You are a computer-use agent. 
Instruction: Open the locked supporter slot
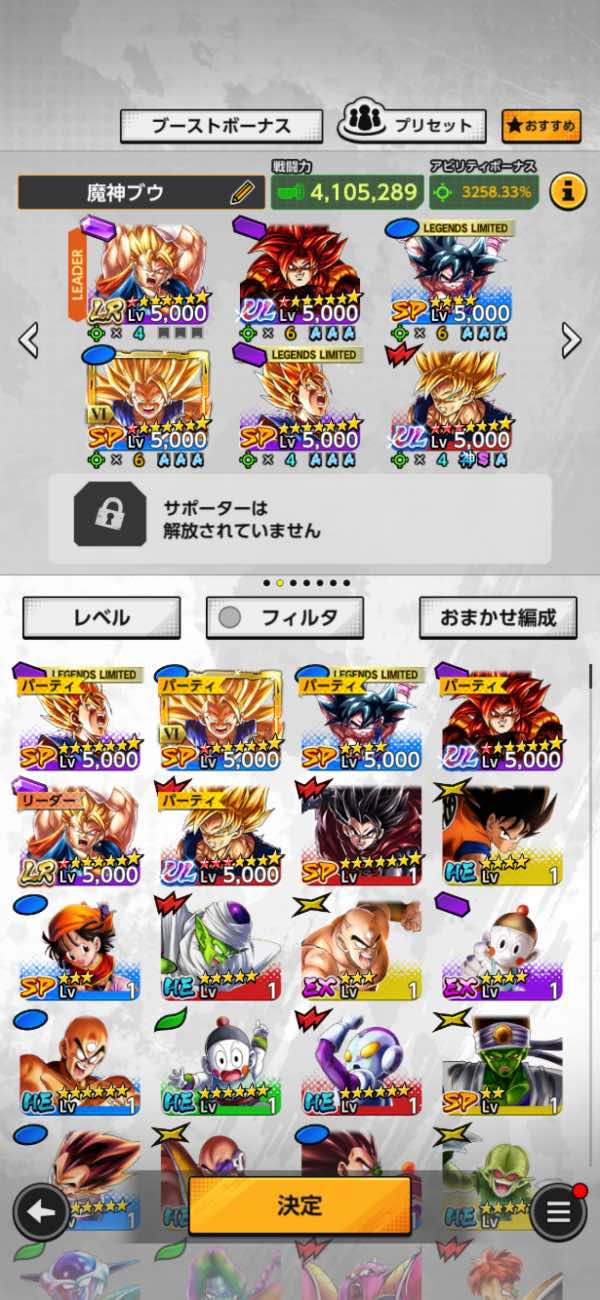[x=300, y=520]
